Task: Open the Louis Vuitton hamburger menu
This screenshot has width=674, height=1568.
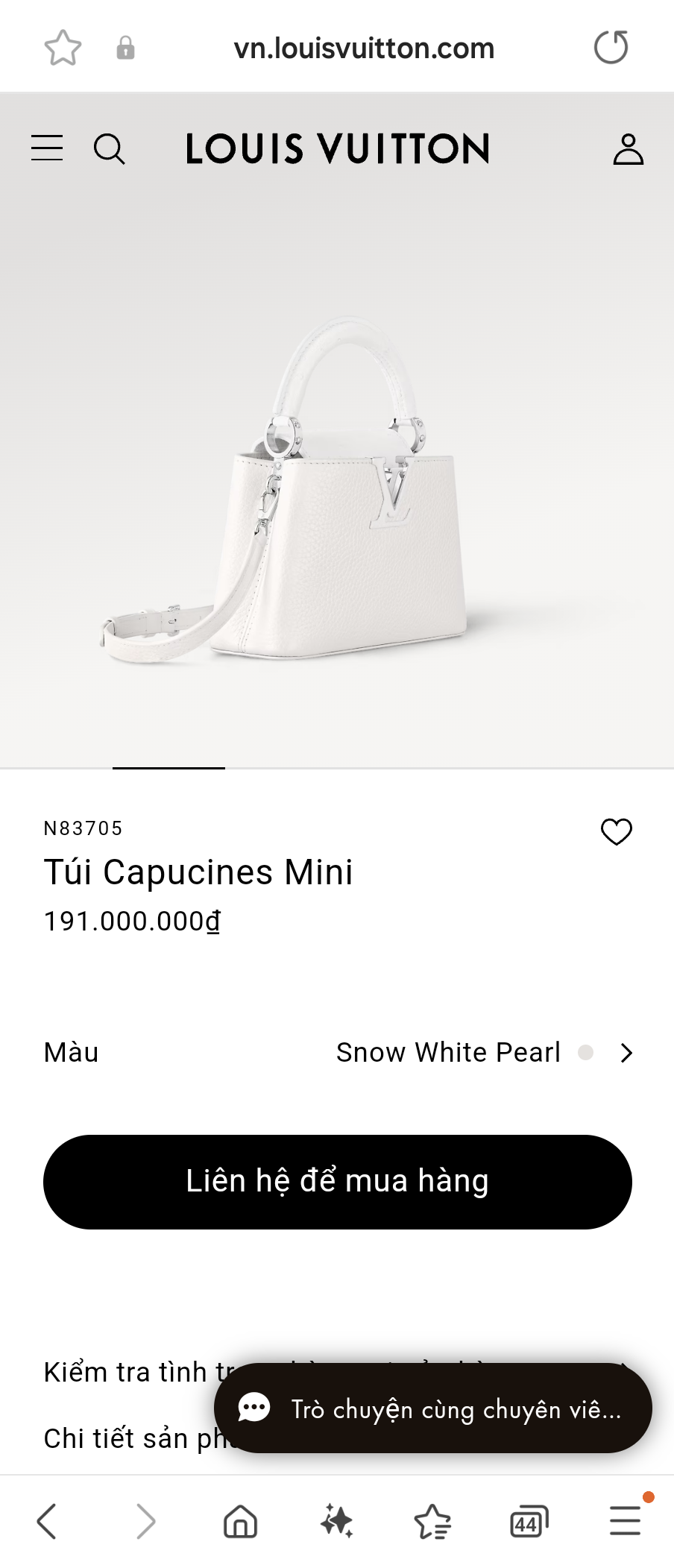Action: pyautogui.click(x=46, y=148)
